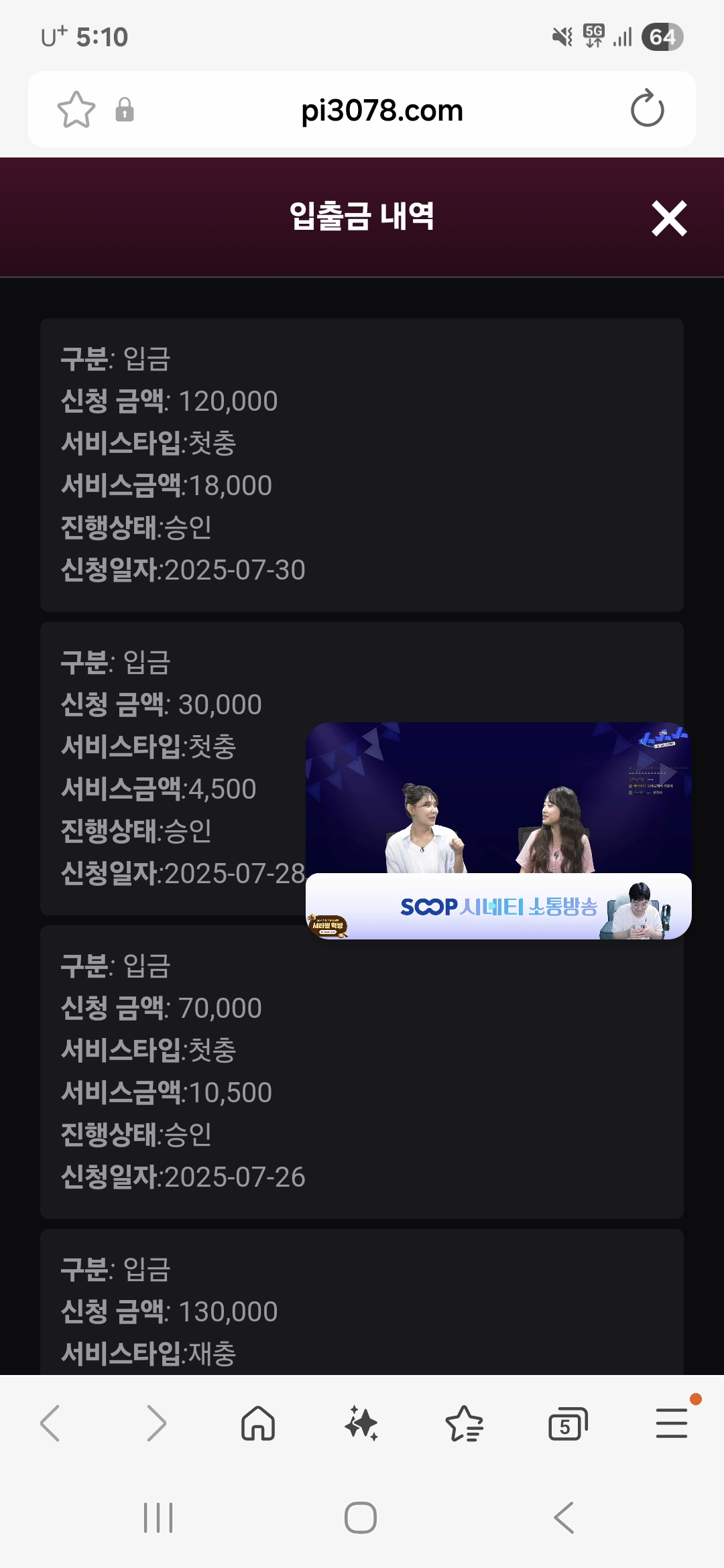Viewport: 724px width, 1568px height.
Task: Reload the pi3078.com page
Action: point(647,109)
